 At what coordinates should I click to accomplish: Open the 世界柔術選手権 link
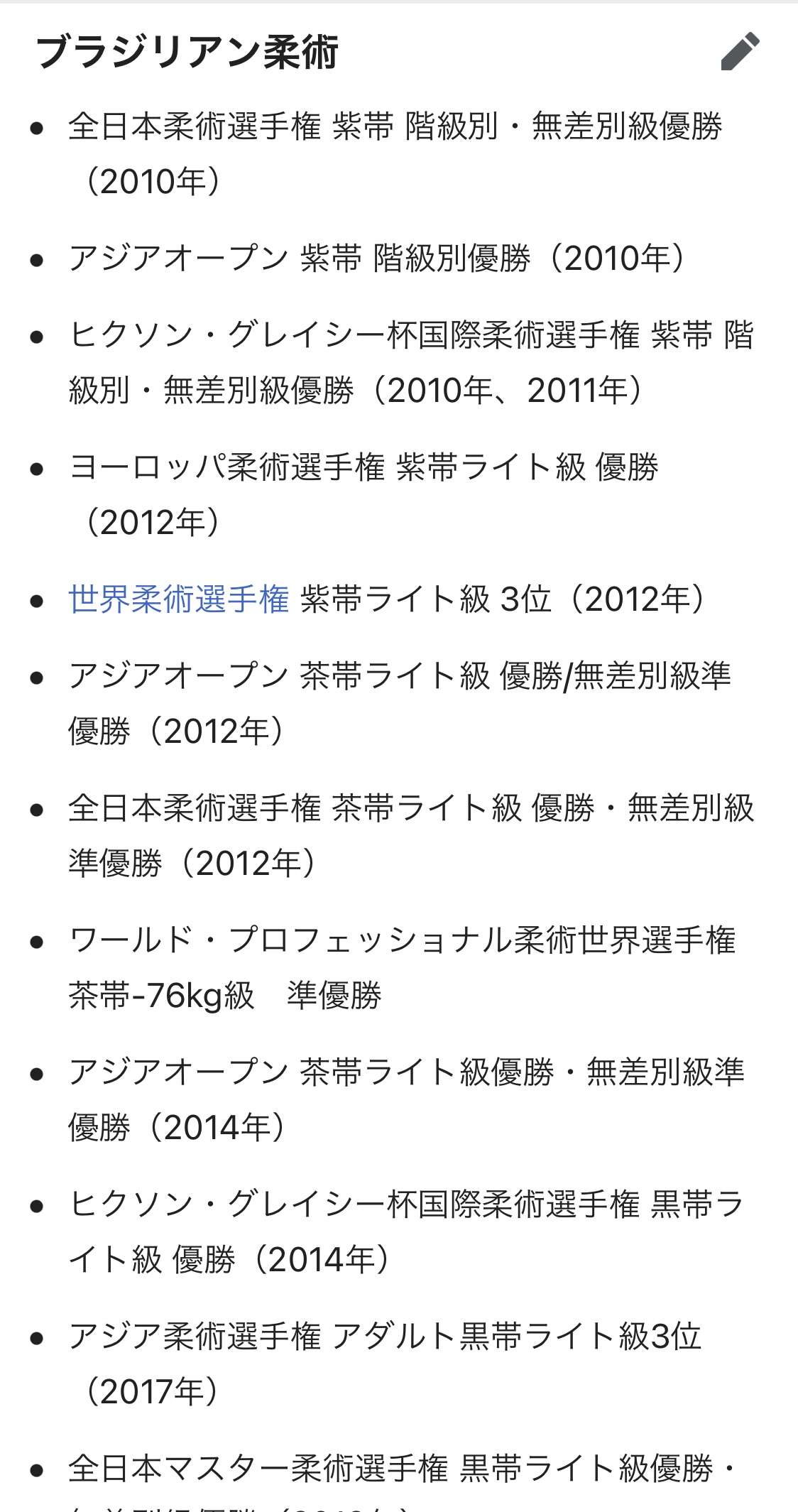click(x=179, y=599)
